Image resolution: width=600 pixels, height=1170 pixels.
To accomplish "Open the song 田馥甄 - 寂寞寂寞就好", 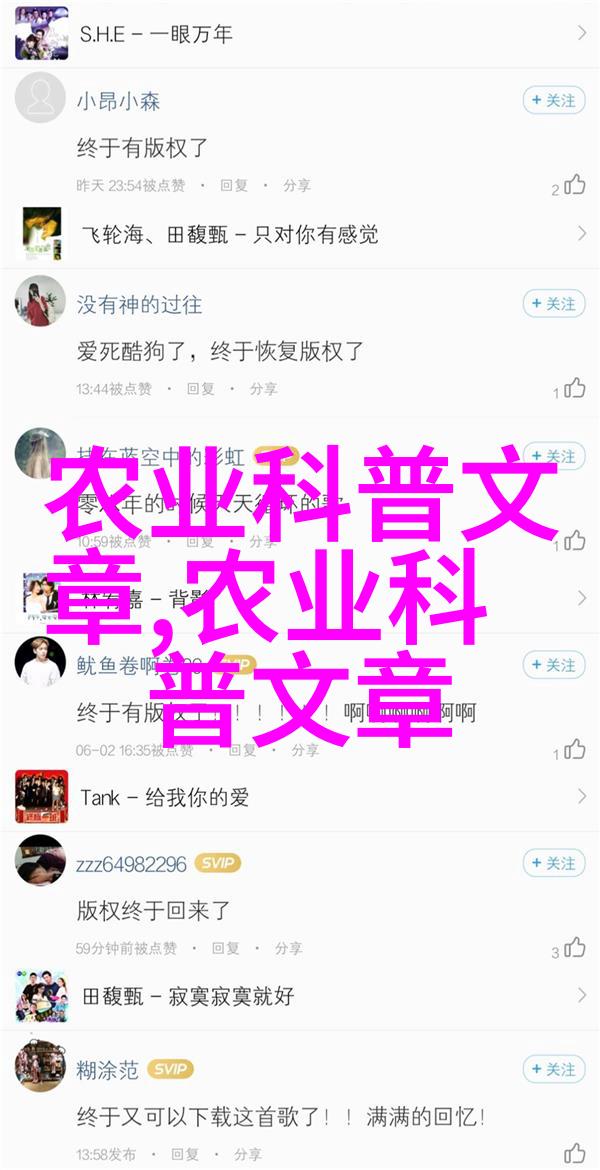I will point(300,996).
